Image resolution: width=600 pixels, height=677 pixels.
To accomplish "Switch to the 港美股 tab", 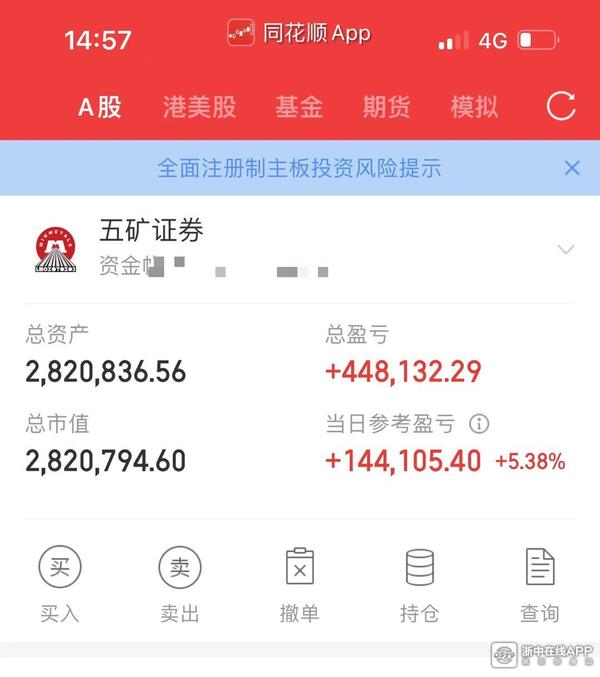I will (200, 107).
